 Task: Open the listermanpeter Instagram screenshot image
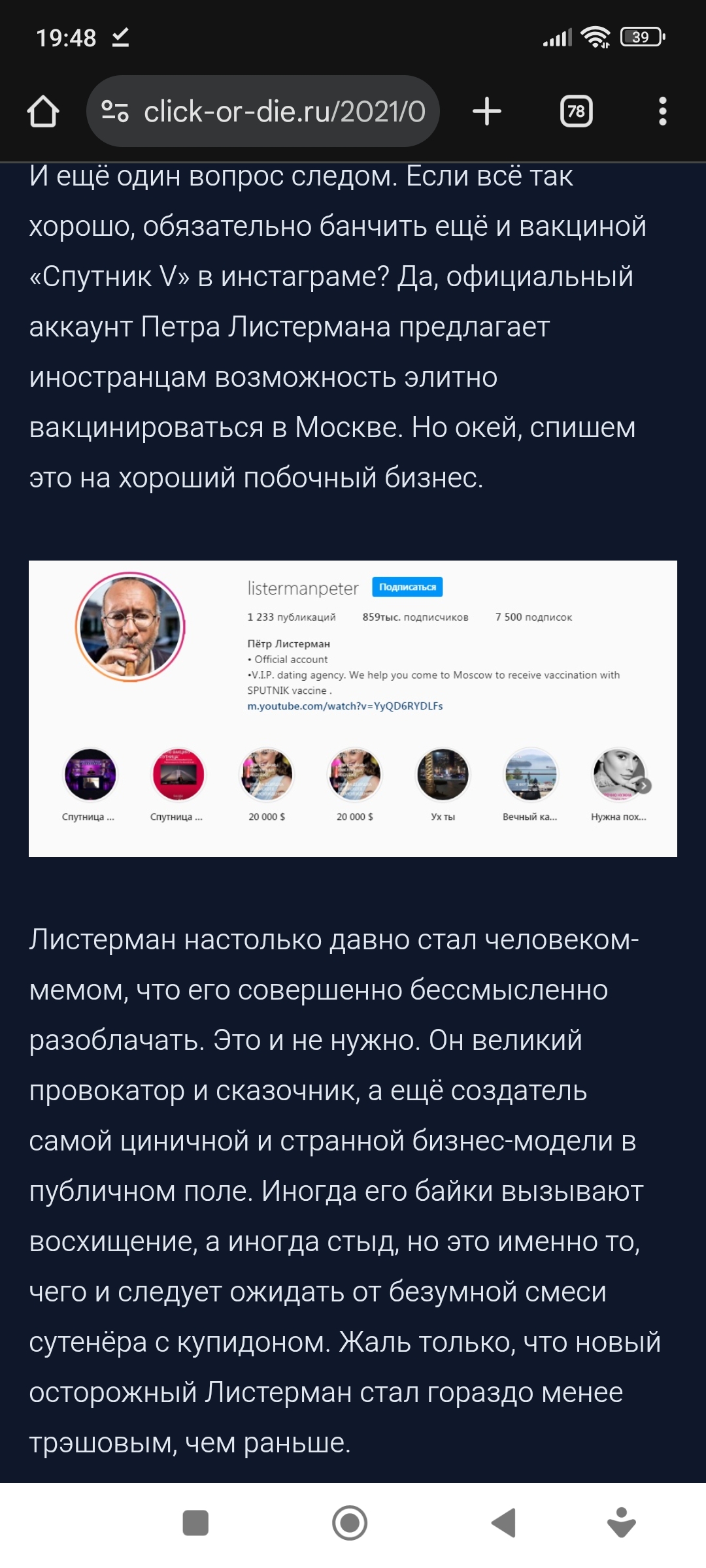tap(353, 708)
